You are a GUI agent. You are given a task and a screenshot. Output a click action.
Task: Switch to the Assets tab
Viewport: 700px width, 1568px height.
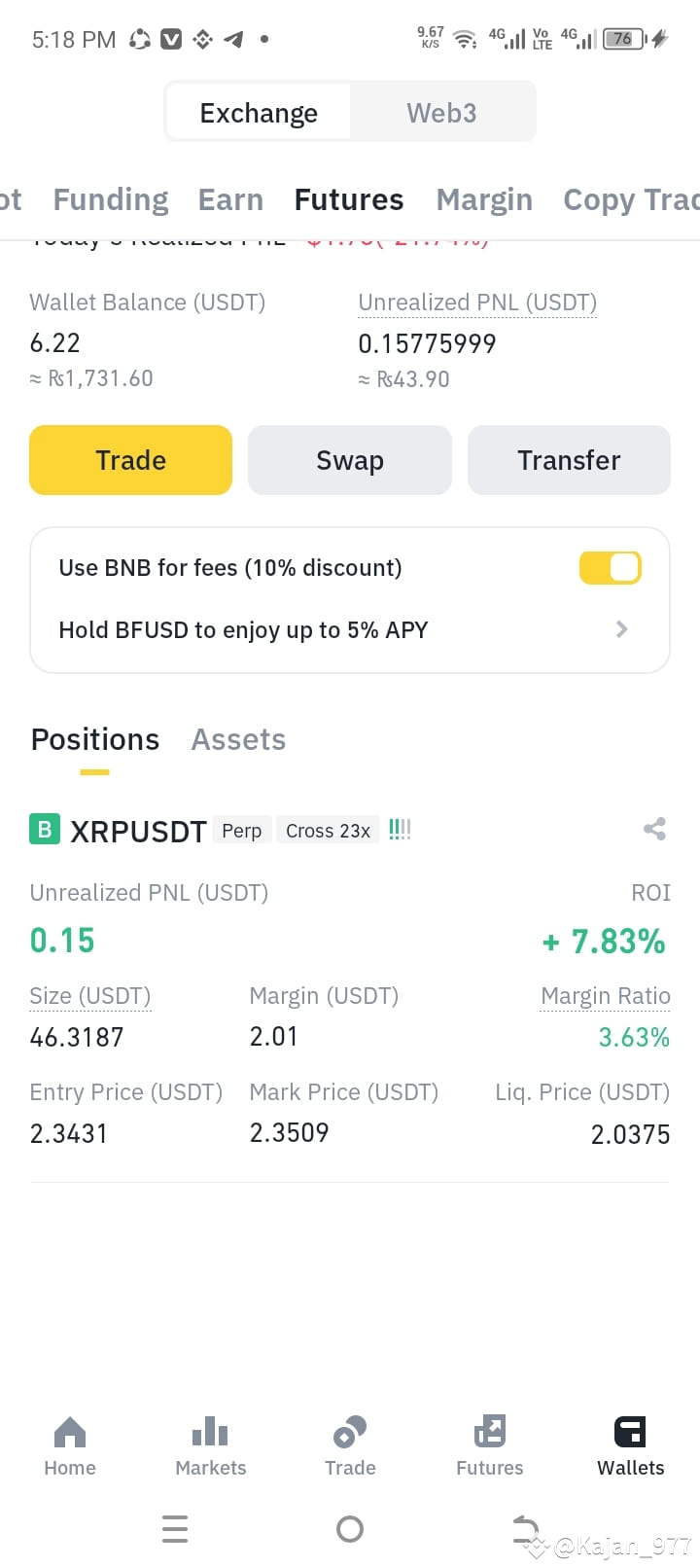(x=238, y=739)
